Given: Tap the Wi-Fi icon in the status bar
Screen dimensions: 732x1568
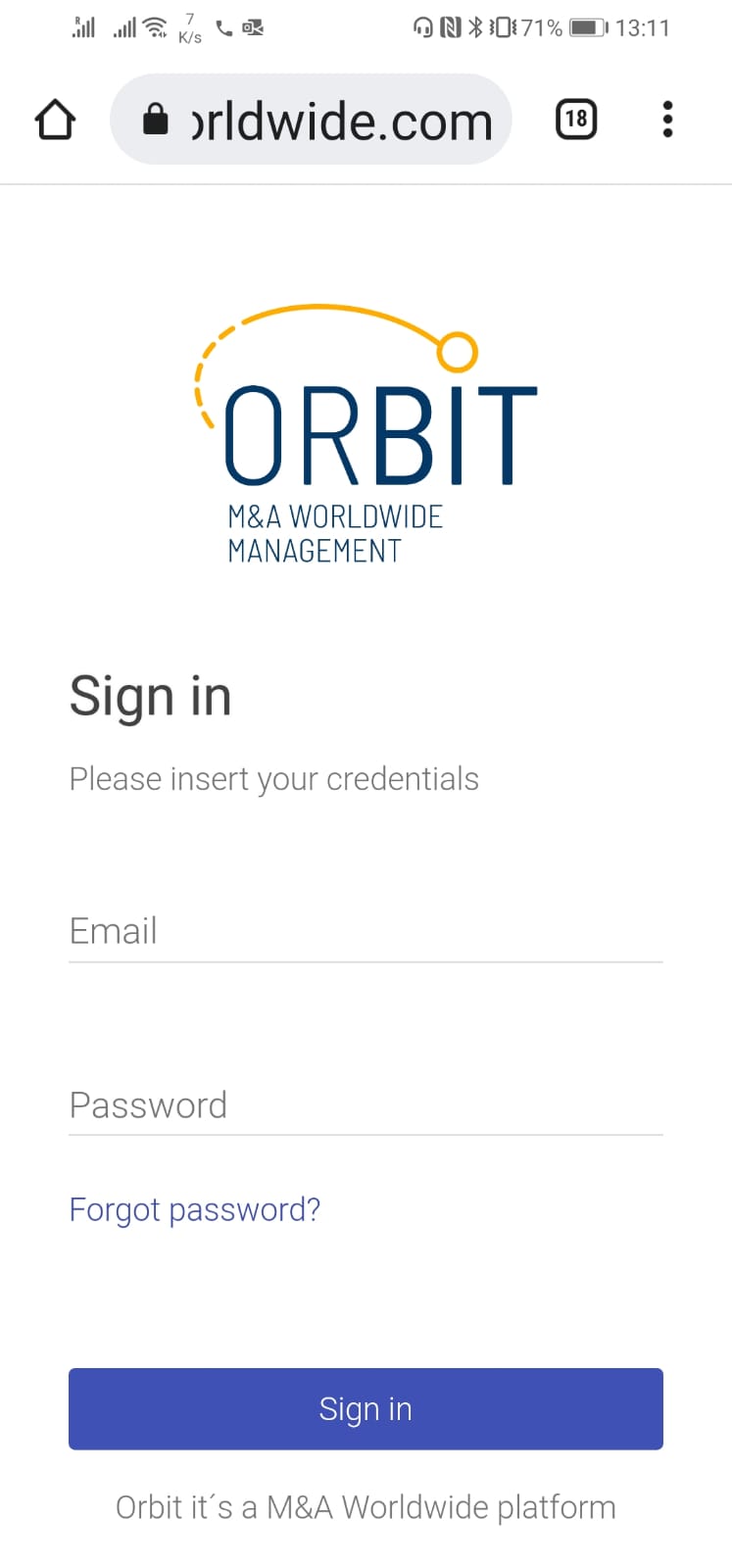Looking at the screenshot, I should 155,25.
